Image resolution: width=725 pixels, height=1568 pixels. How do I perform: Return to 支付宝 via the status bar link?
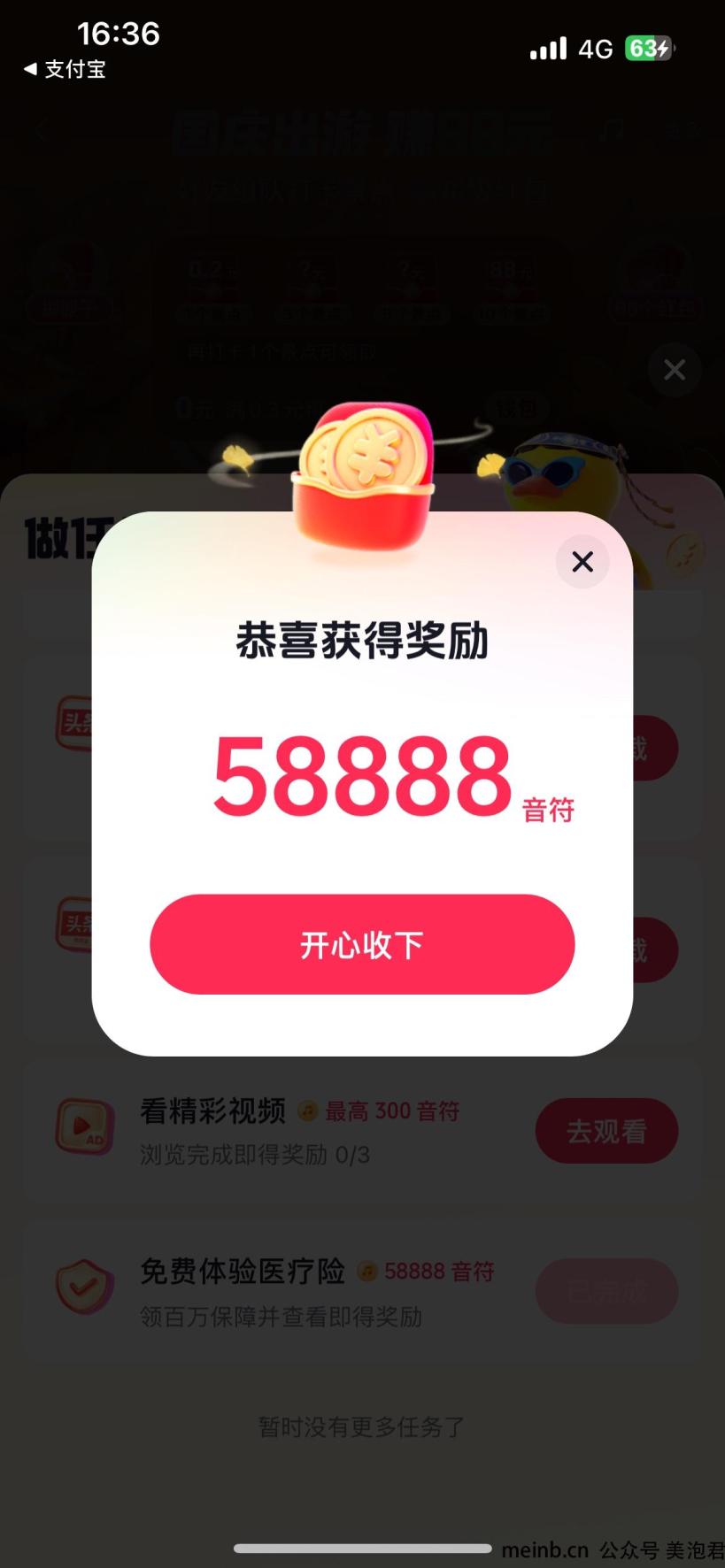click(65, 69)
